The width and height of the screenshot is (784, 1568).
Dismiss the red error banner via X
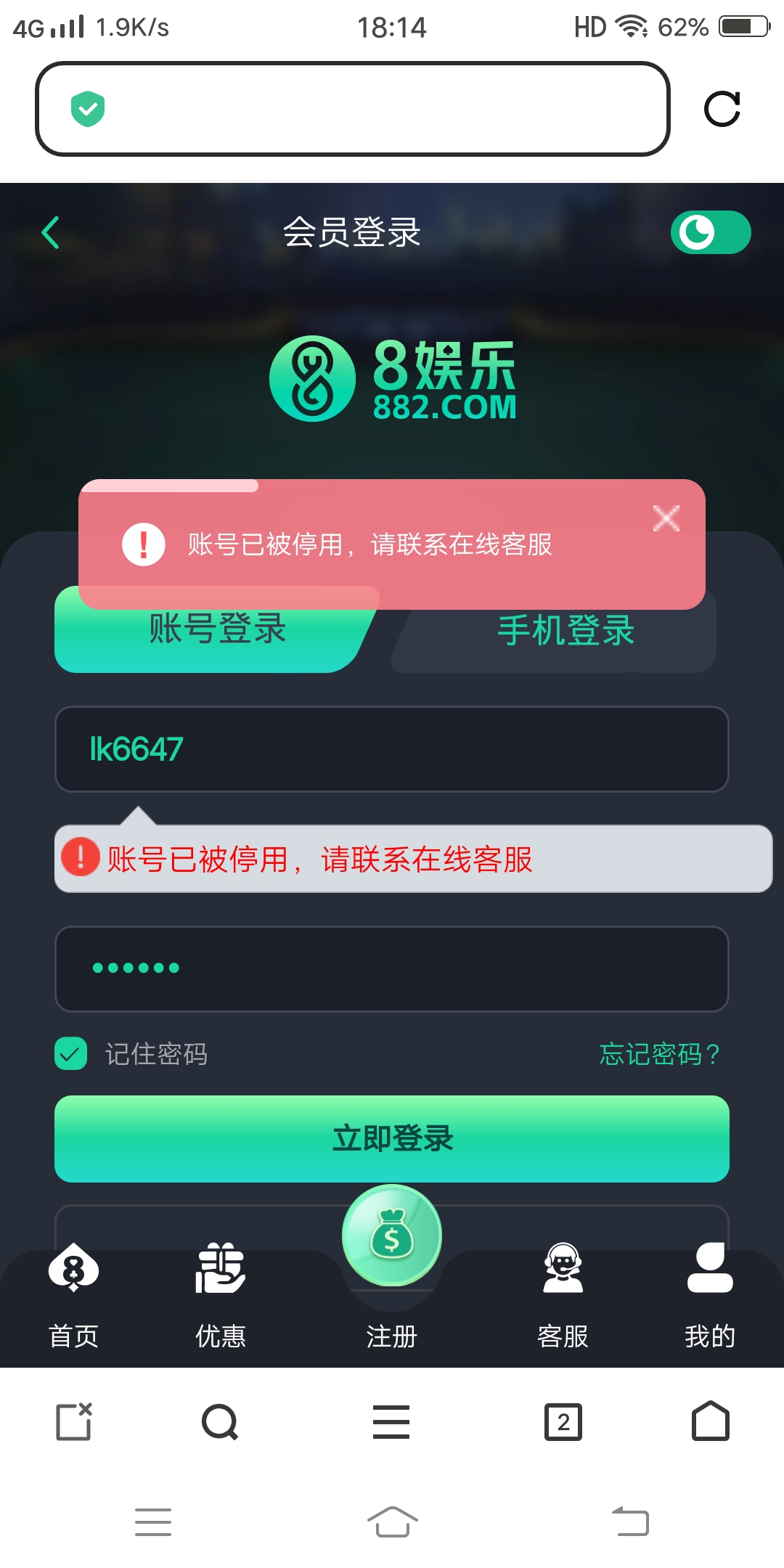pyautogui.click(x=665, y=518)
